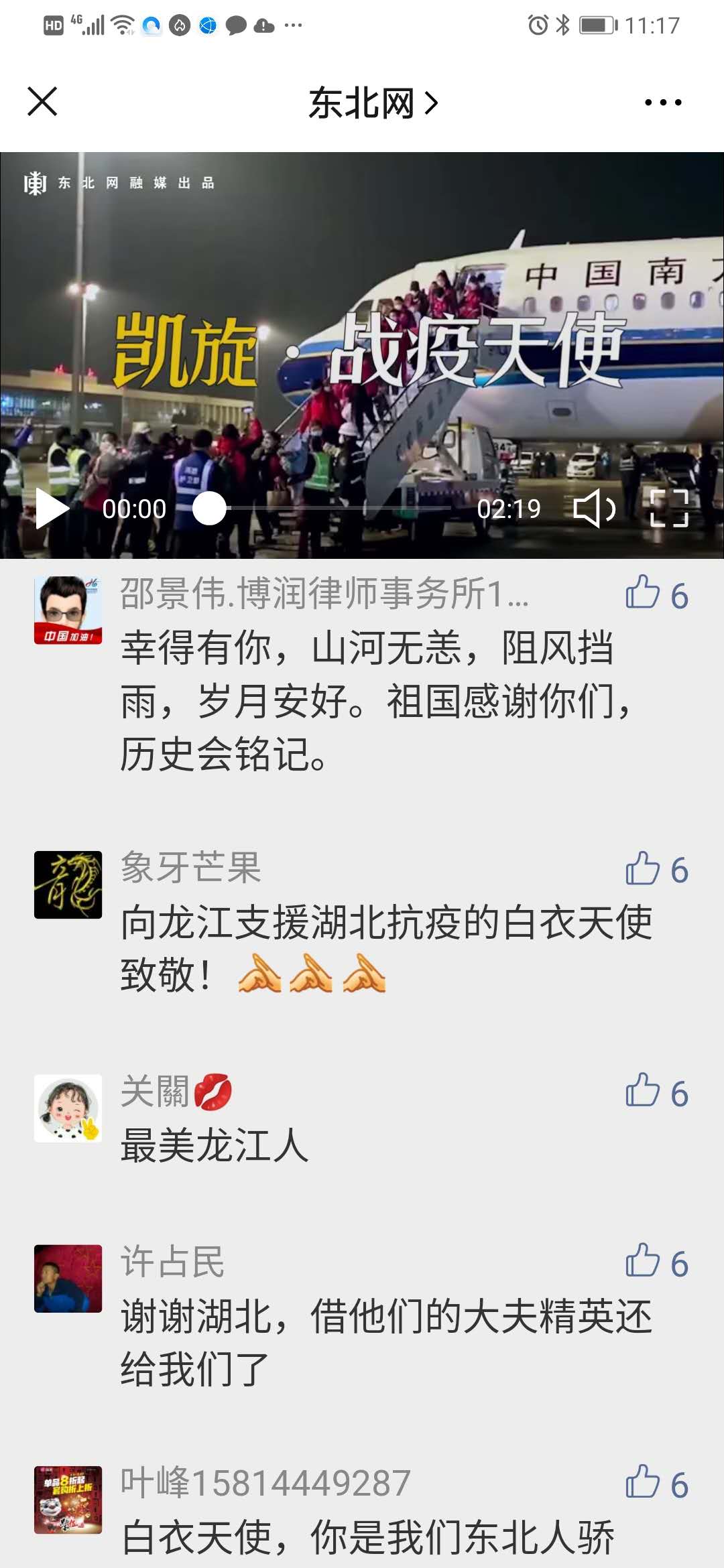Mute the video sound
The height and width of the screenshot is (1568, 724).
pos(594,509)
